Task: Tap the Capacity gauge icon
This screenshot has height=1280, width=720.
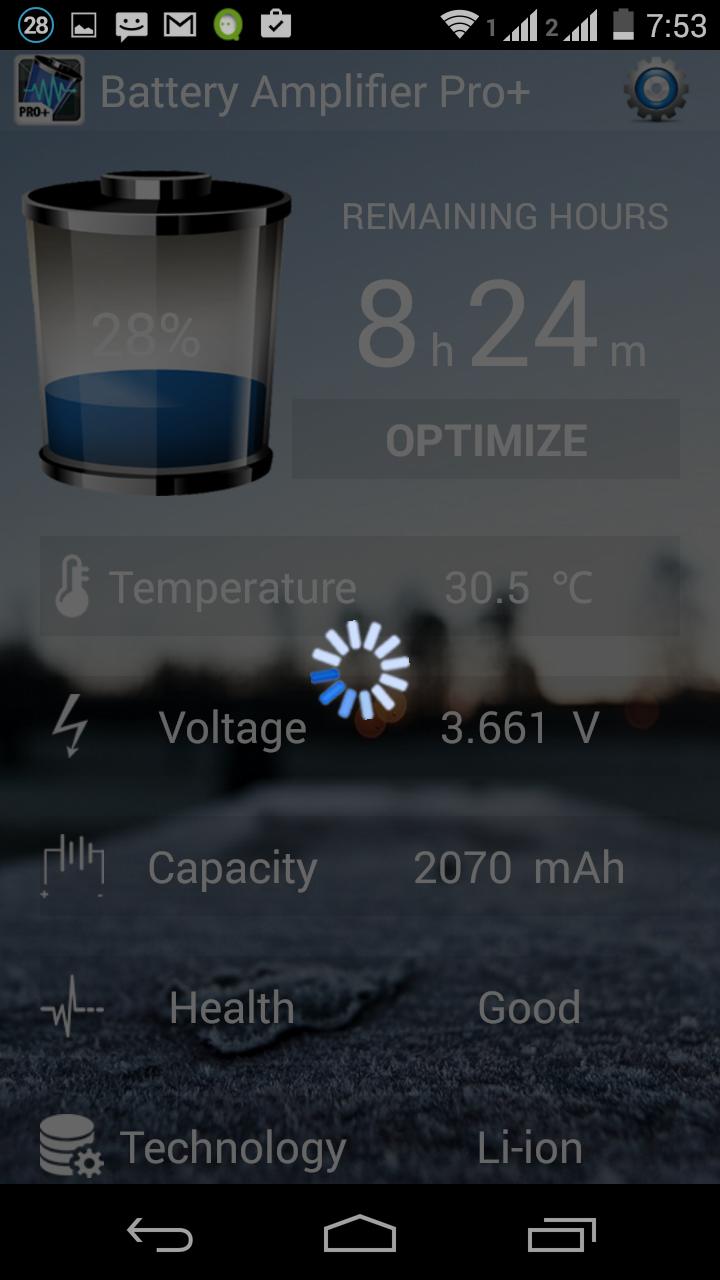Action: tap(76, 867)
